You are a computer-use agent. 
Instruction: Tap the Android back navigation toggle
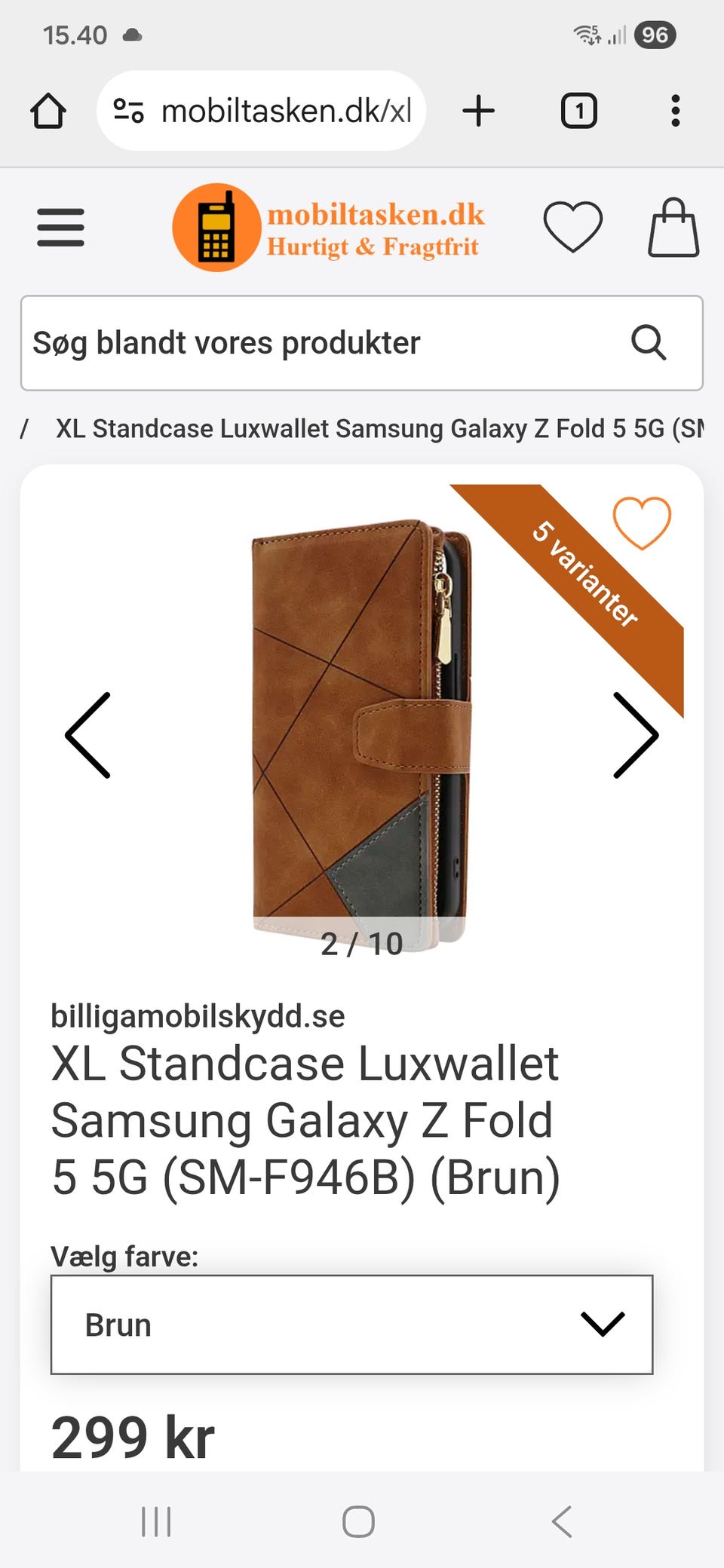(562, 1521)
